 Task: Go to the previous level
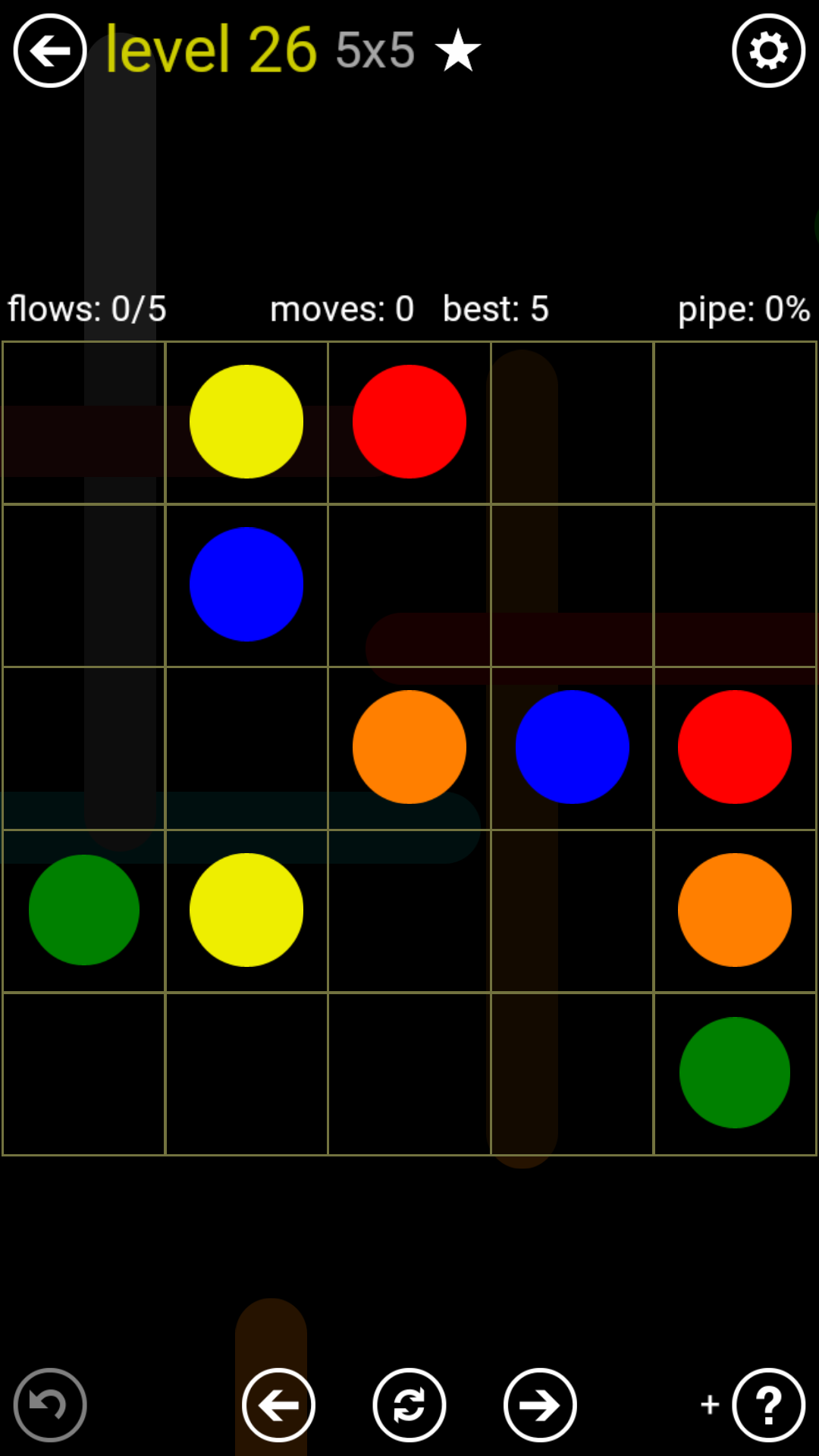[x=278, y=1405]
